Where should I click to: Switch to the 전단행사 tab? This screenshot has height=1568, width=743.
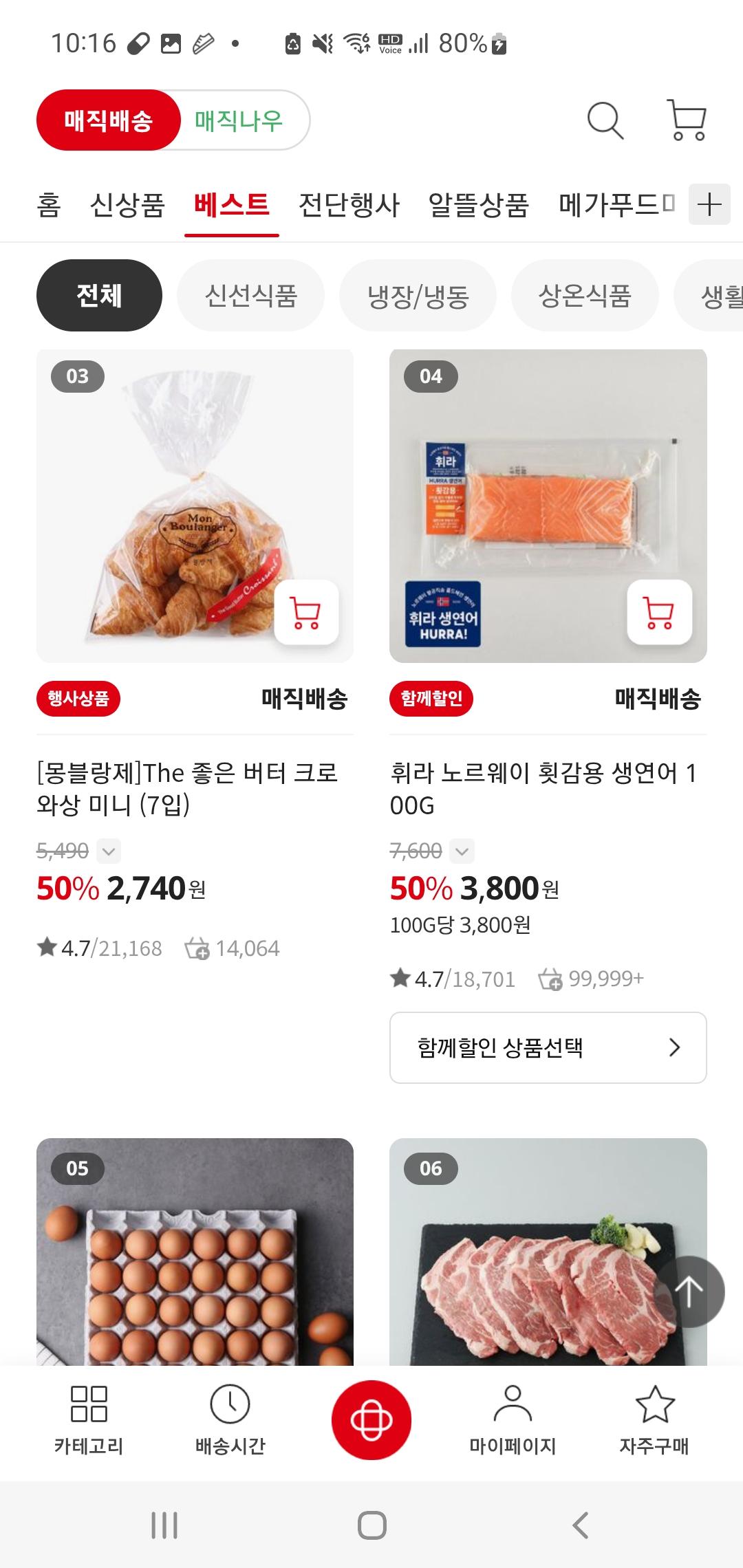point(348,205)
